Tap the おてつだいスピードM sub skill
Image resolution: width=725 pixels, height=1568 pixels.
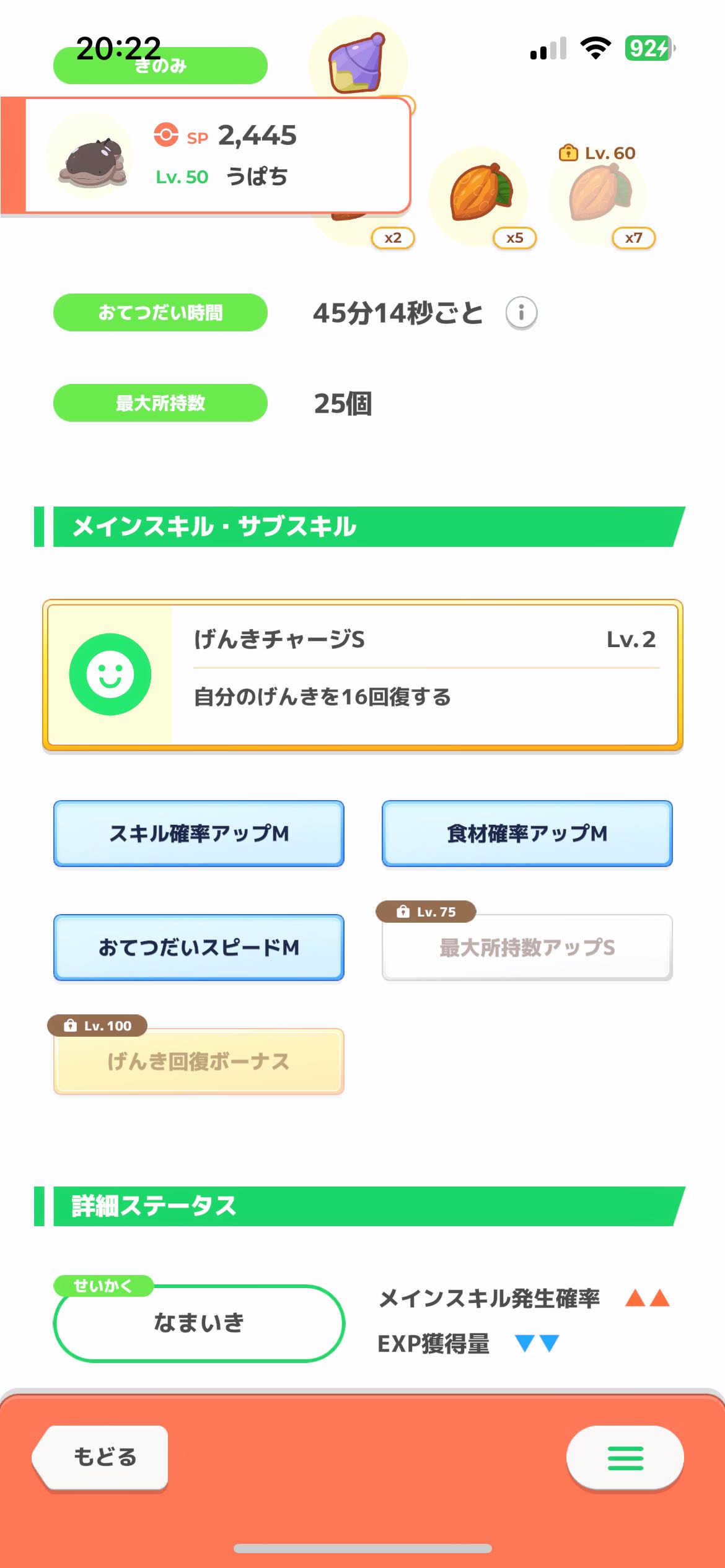[x=199, y=947]
